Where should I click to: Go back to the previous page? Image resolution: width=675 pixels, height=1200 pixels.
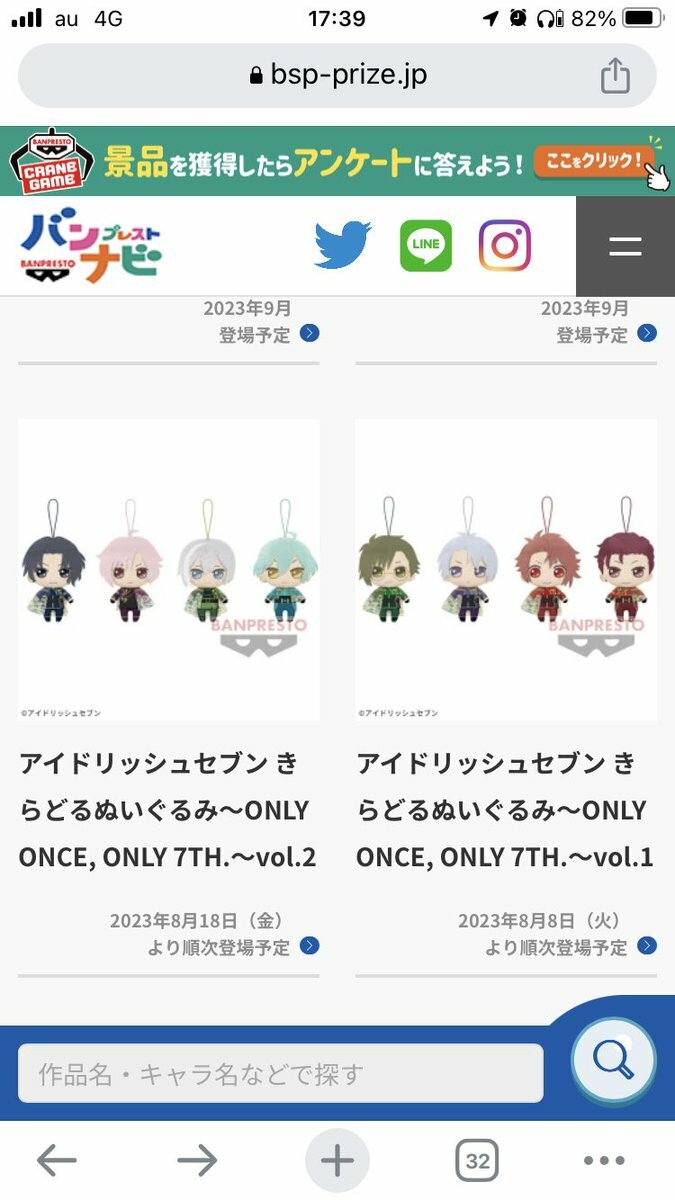pos(57,1160)
